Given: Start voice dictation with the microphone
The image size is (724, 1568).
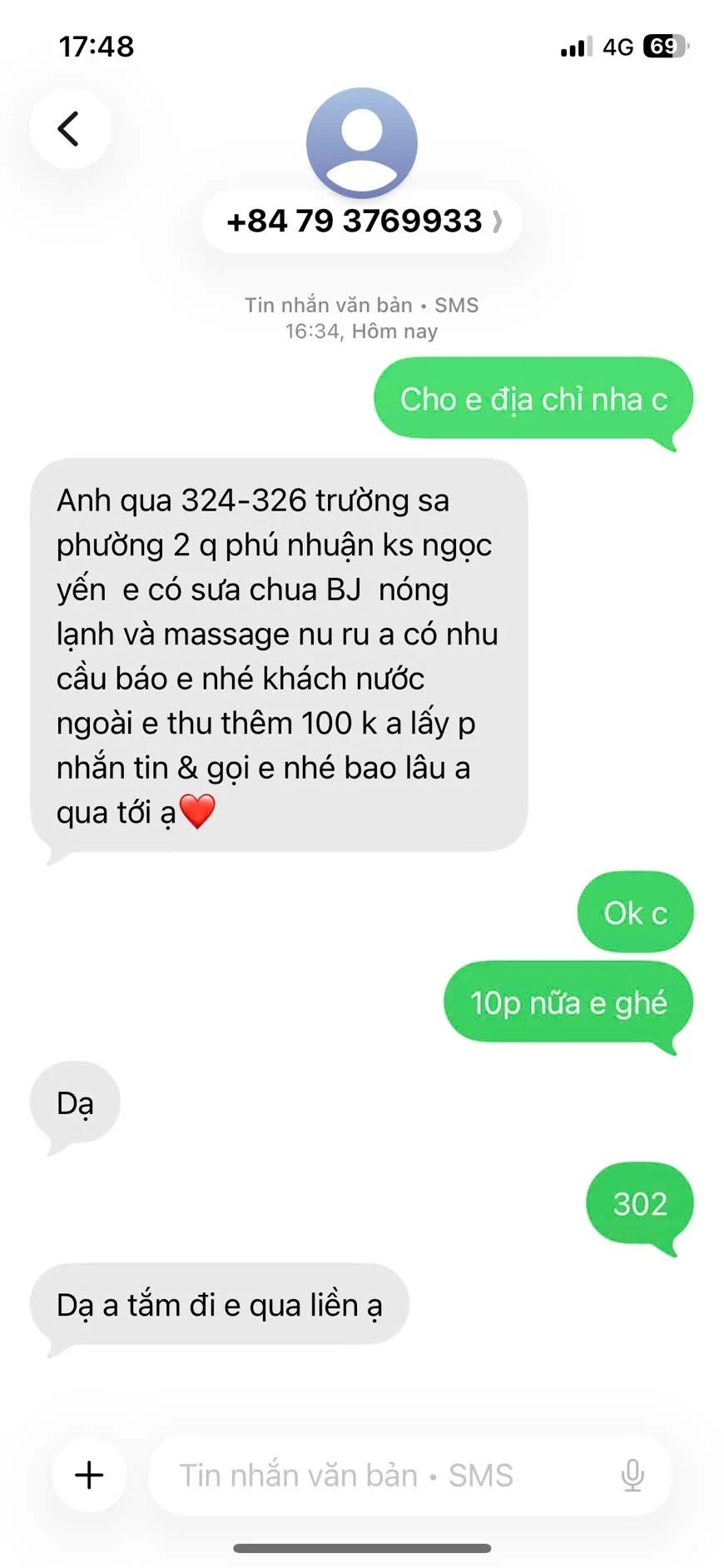Looking at the screenshot, I should click(x=632, y=1475).
